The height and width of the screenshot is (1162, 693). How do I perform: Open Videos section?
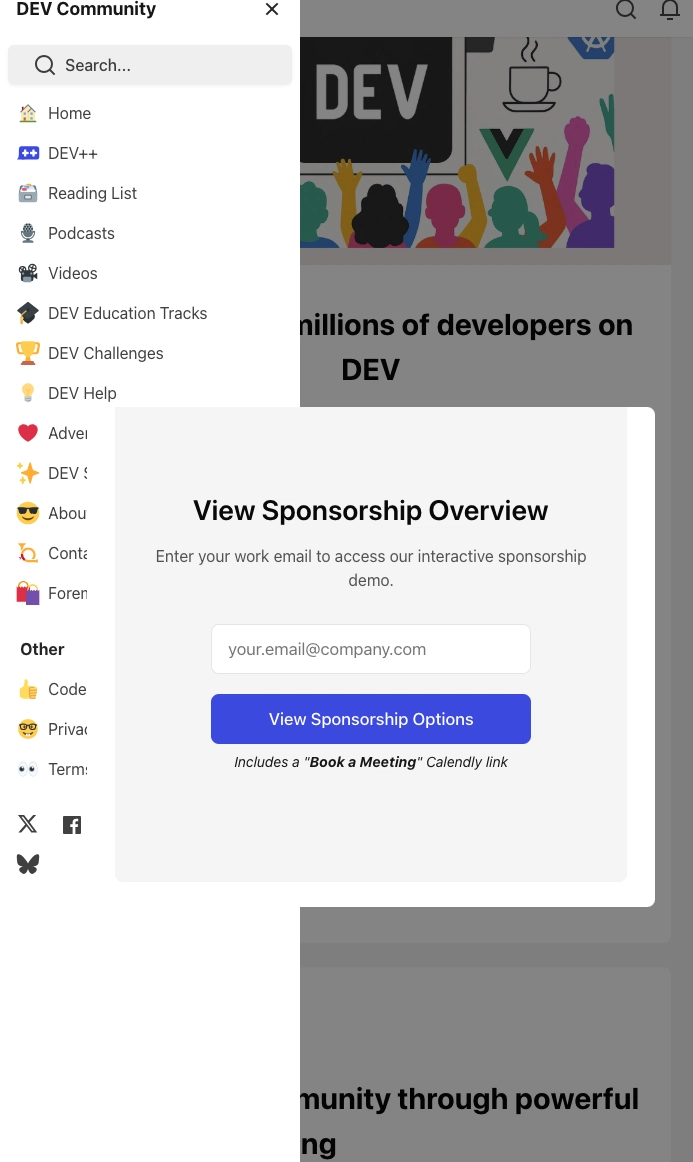(x=72, y=273)
